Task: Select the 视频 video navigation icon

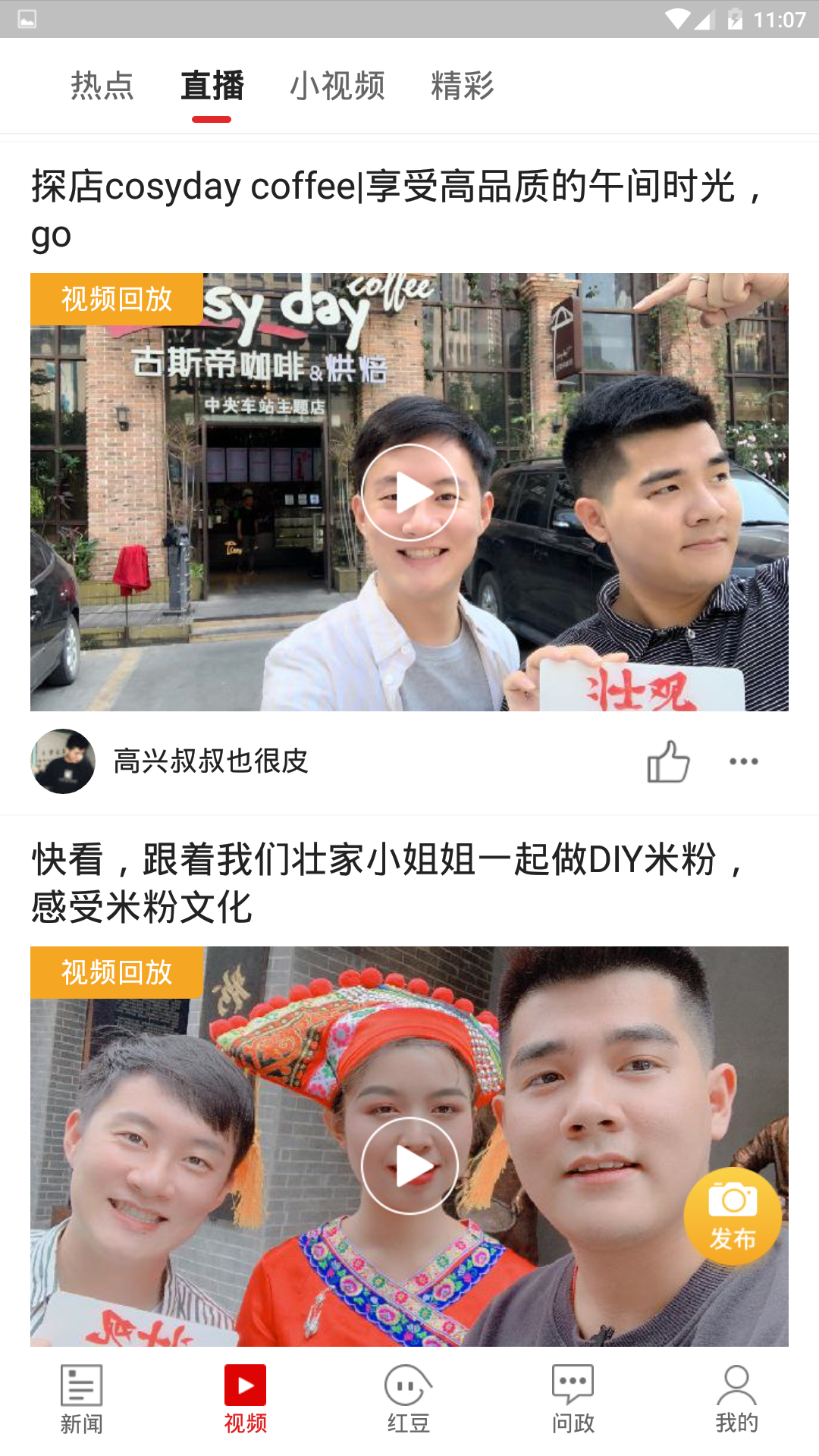Action: tap(245, 1399)
